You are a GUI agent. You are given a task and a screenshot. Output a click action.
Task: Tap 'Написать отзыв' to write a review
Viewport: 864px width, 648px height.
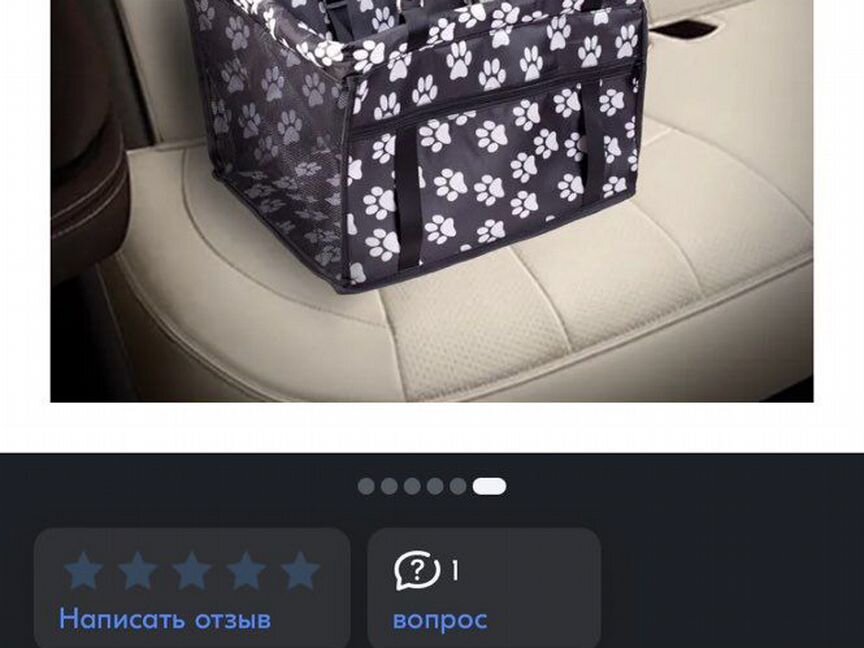click(x=165, y=619)
